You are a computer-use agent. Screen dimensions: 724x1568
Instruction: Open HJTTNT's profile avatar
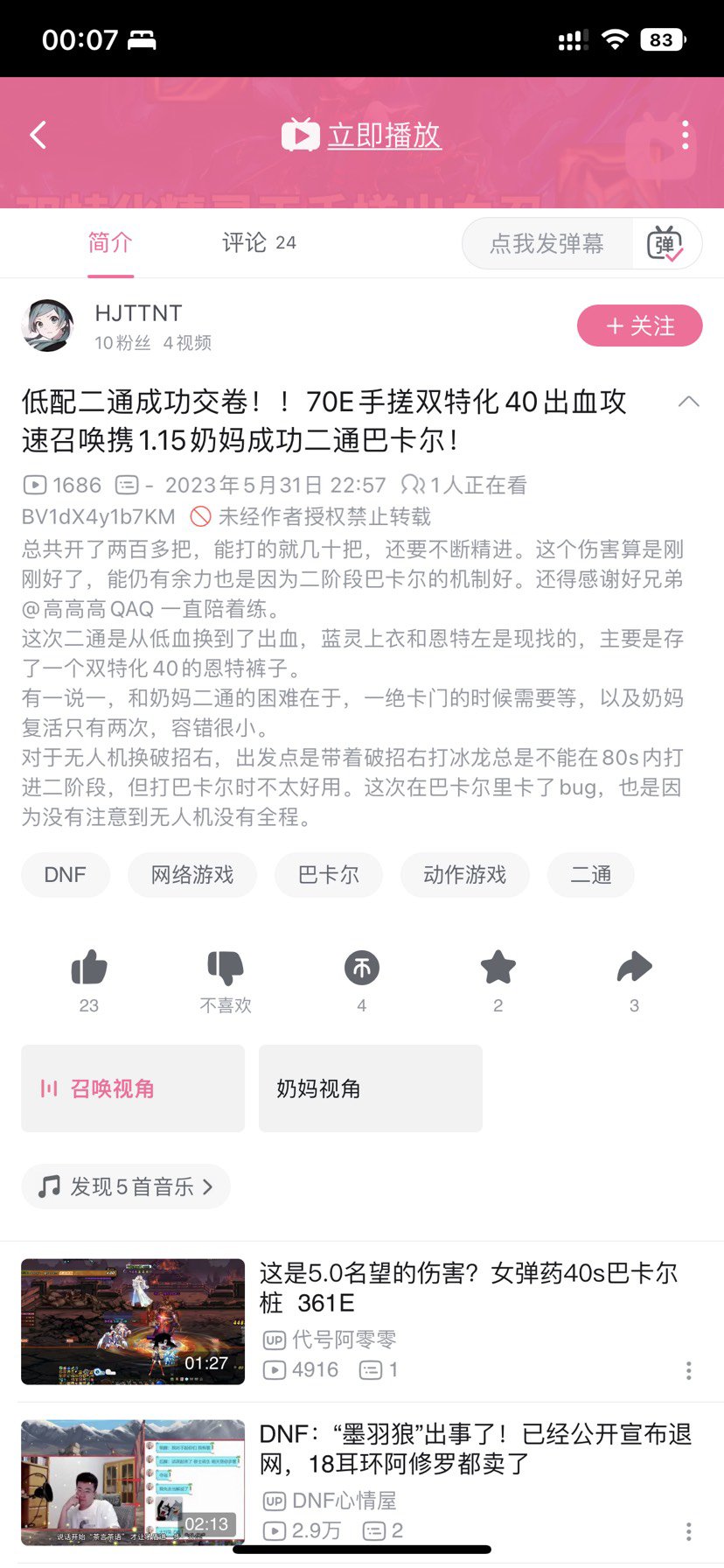point(47,325)
